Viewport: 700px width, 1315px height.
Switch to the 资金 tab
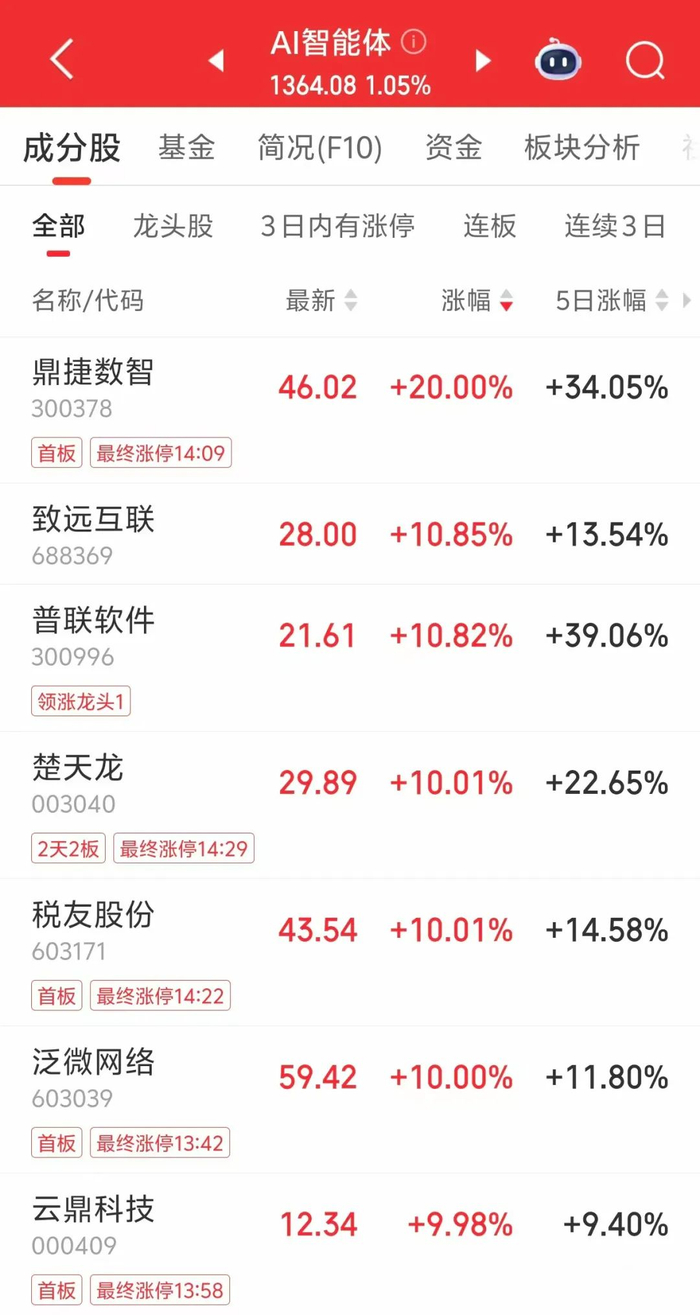click(x=453, y=148)
